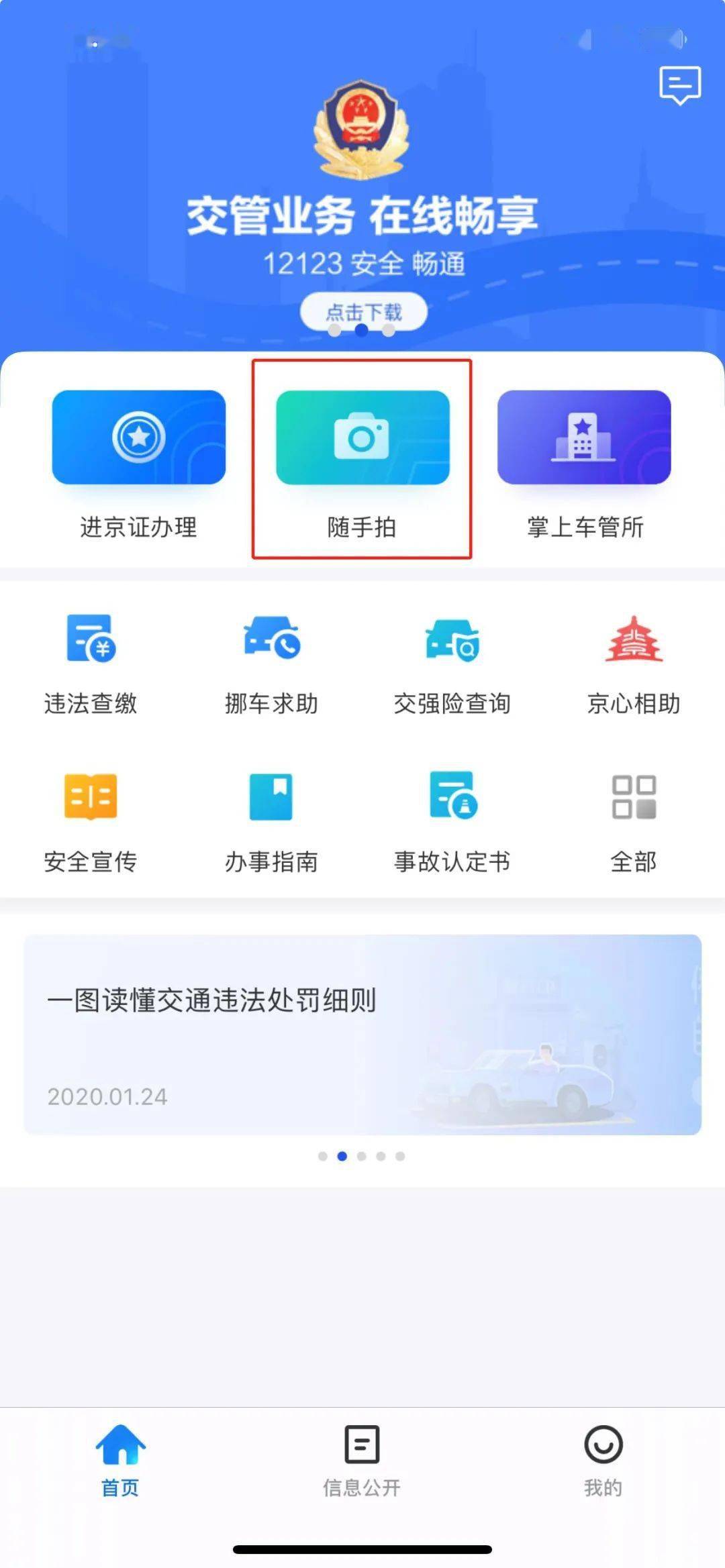
Task: Open 安全宣传
Action: pos(91,821)
